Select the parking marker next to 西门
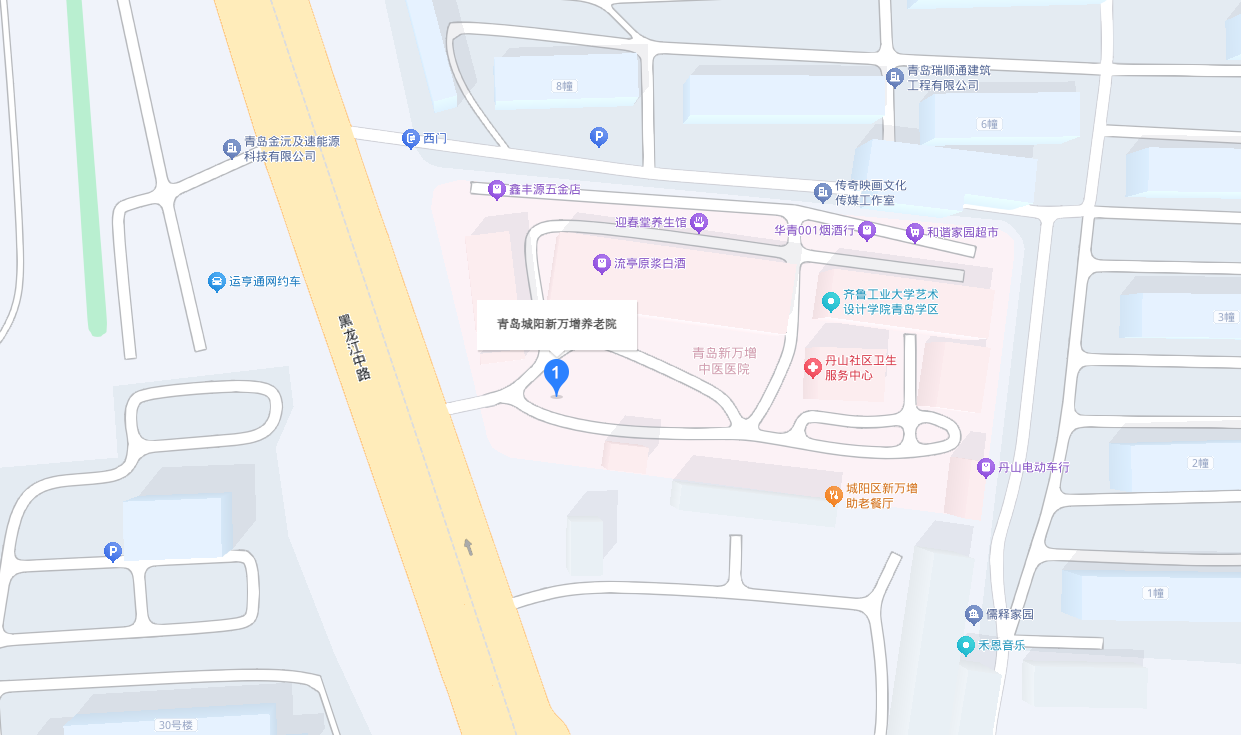The image size is (1241, 735). click(x=598, y=136)
